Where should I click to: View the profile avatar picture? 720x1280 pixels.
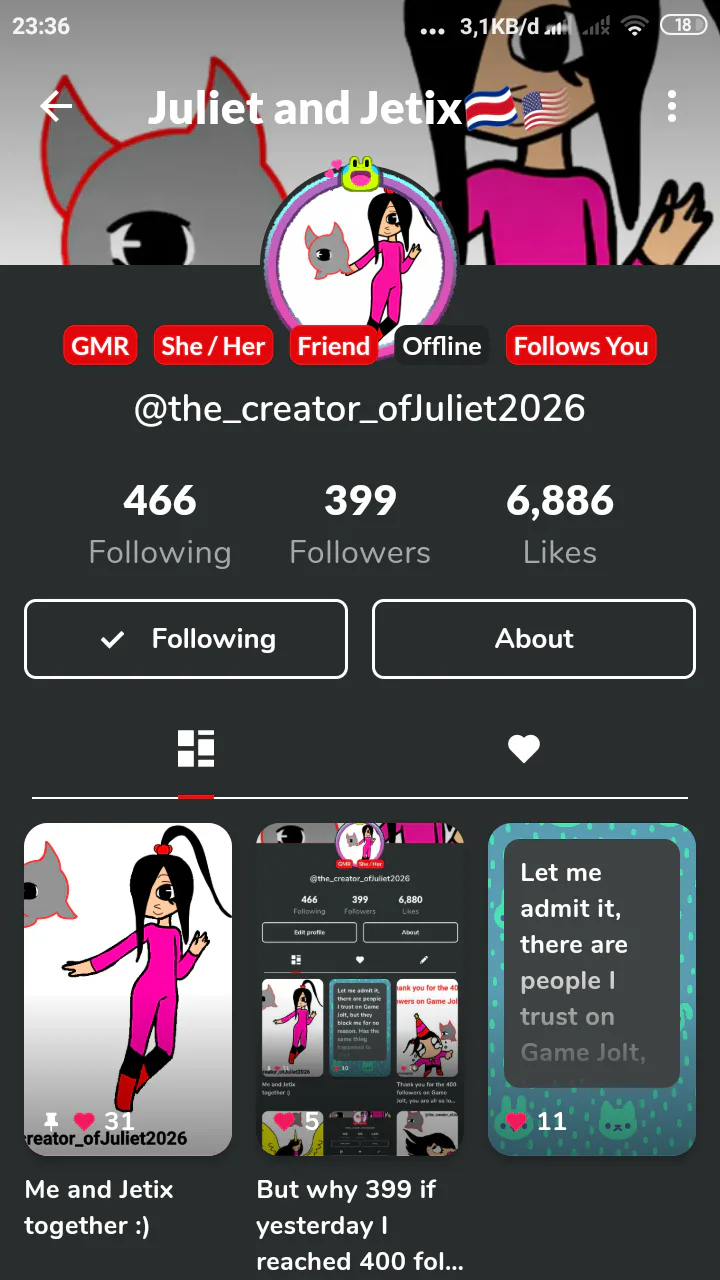point(360,255)
